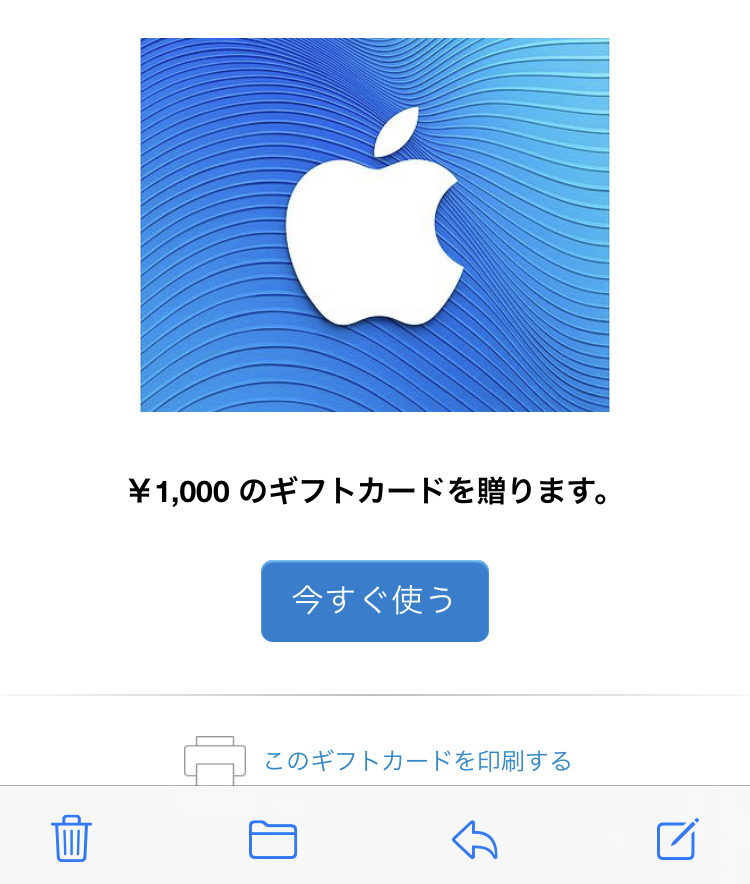750x884 pixels.
Task: Reply to this email
Action: [475, 840]
